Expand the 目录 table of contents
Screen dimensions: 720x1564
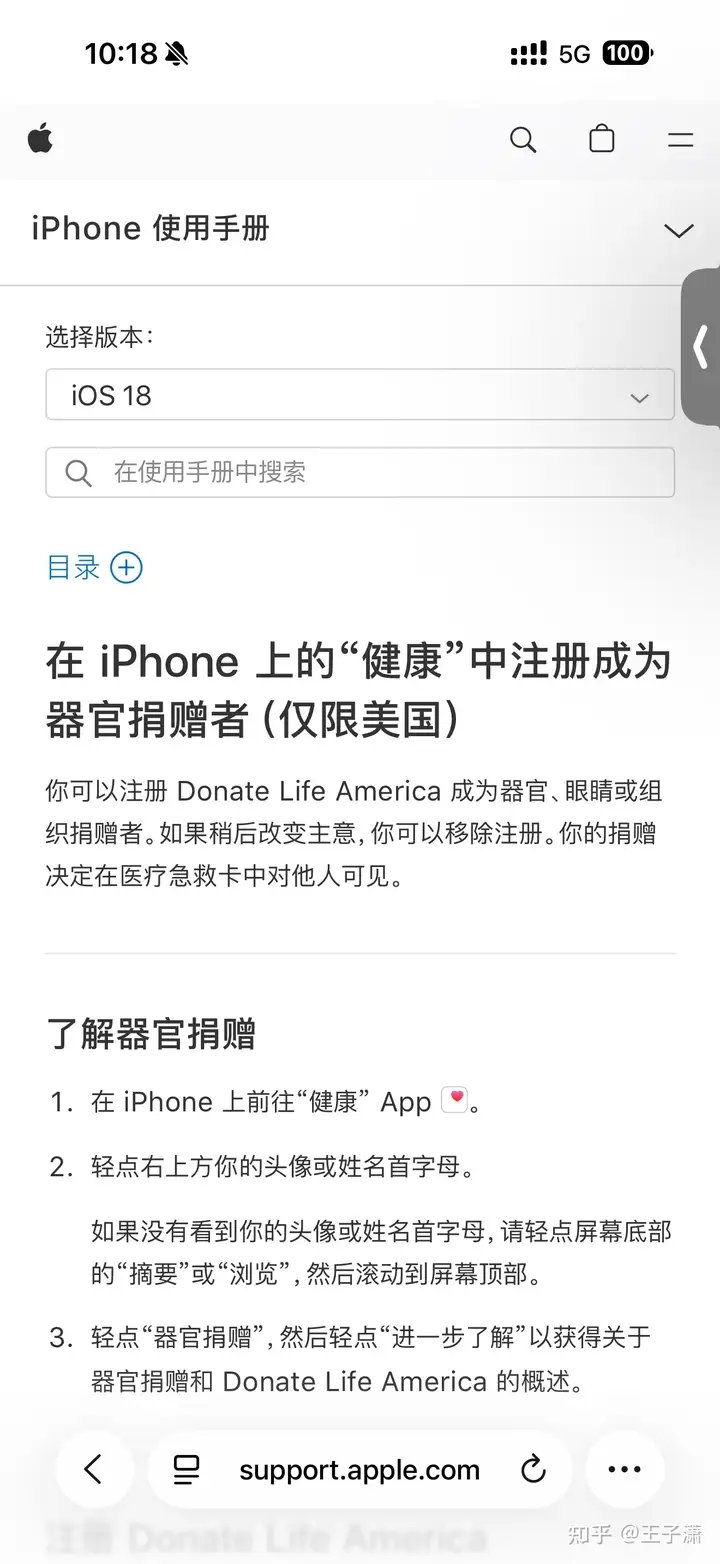(126, 567)
